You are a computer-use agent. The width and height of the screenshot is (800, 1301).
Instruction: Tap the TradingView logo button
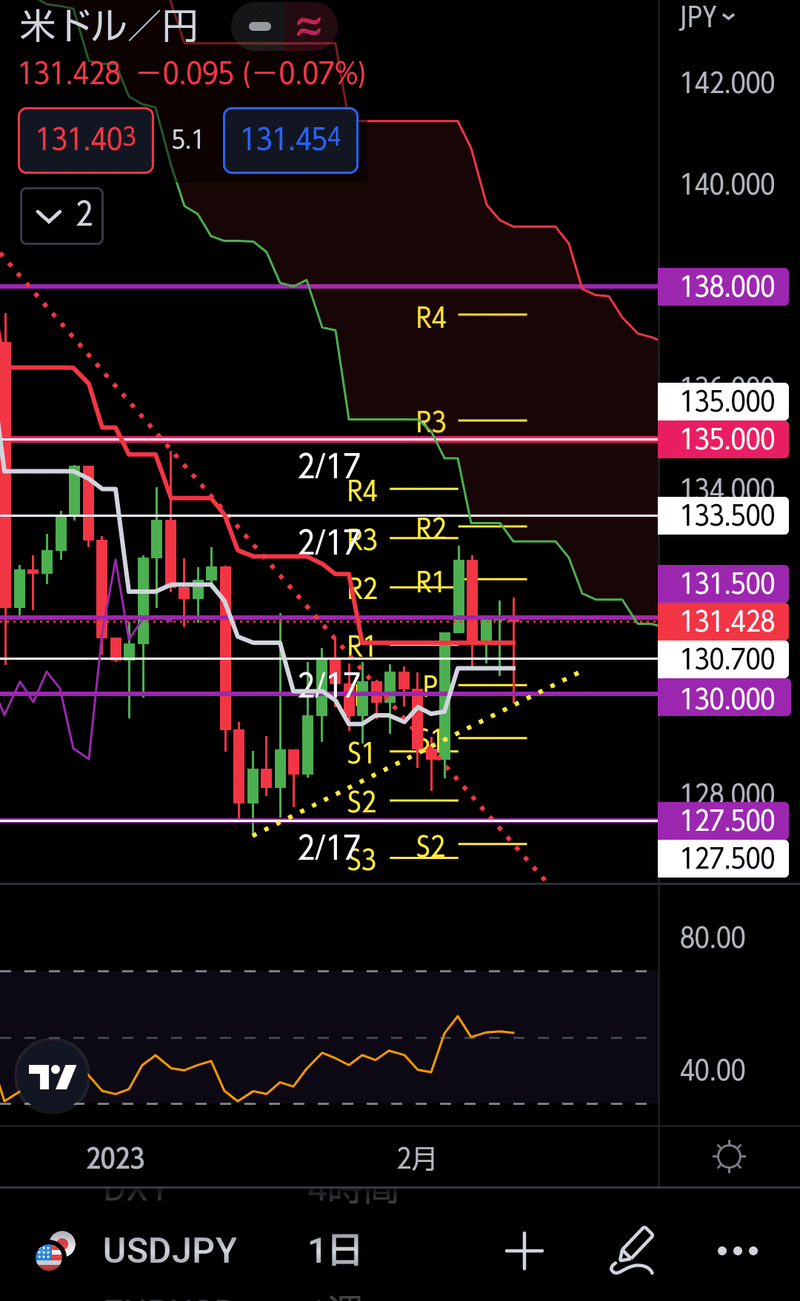pyautogui.click(x=53, y=1076)
